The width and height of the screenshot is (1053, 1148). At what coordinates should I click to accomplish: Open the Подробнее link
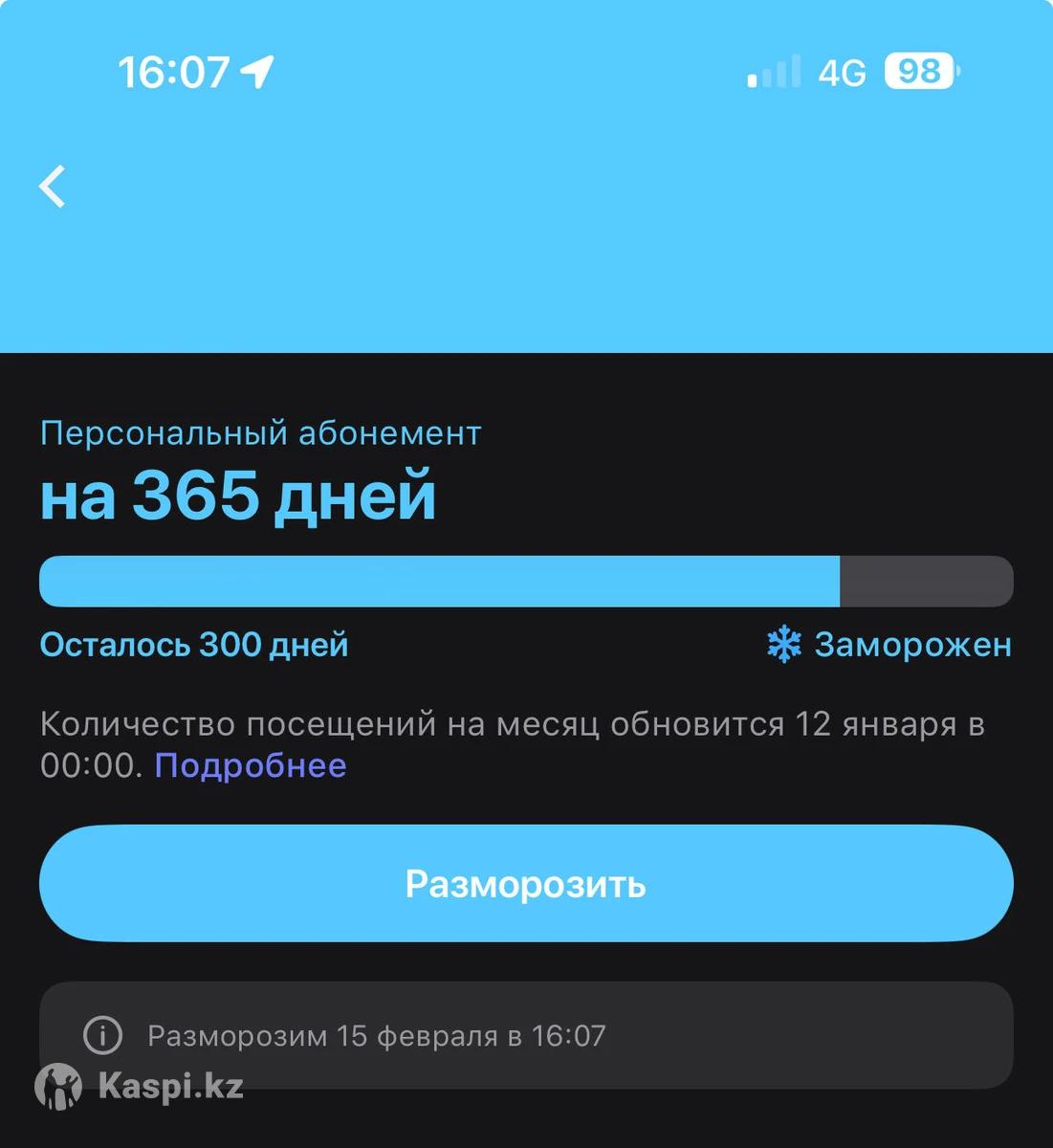(251, 765)
